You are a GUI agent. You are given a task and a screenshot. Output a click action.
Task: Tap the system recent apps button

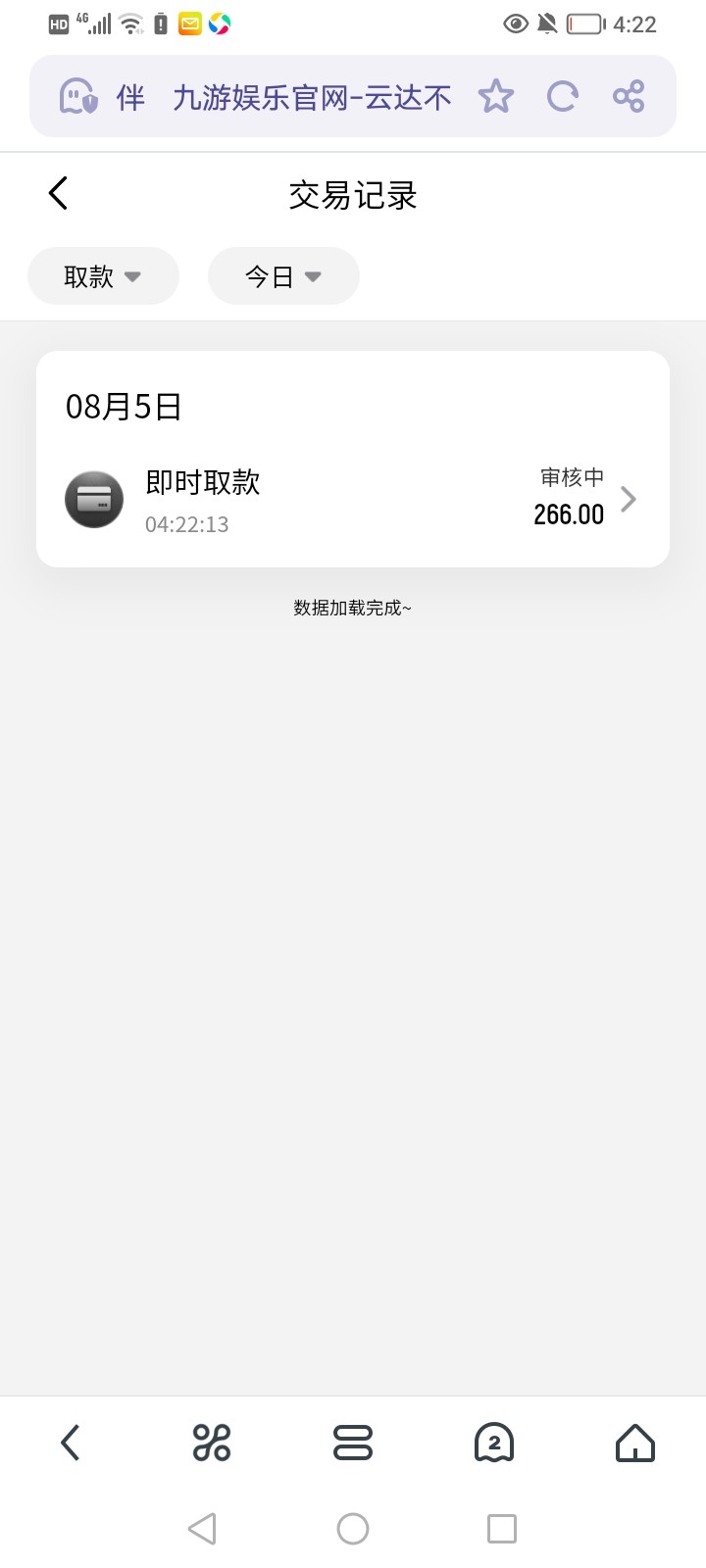(502, 1529)
